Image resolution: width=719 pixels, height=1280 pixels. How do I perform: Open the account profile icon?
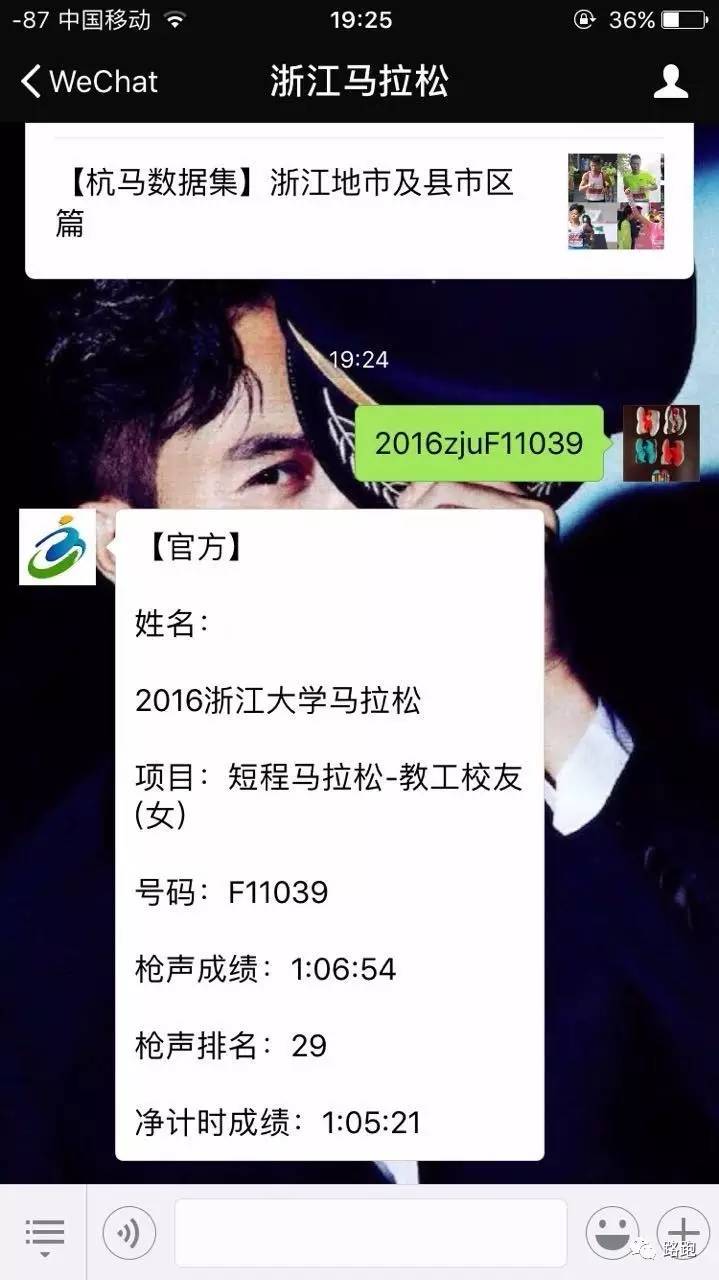(x=671, y=81)
